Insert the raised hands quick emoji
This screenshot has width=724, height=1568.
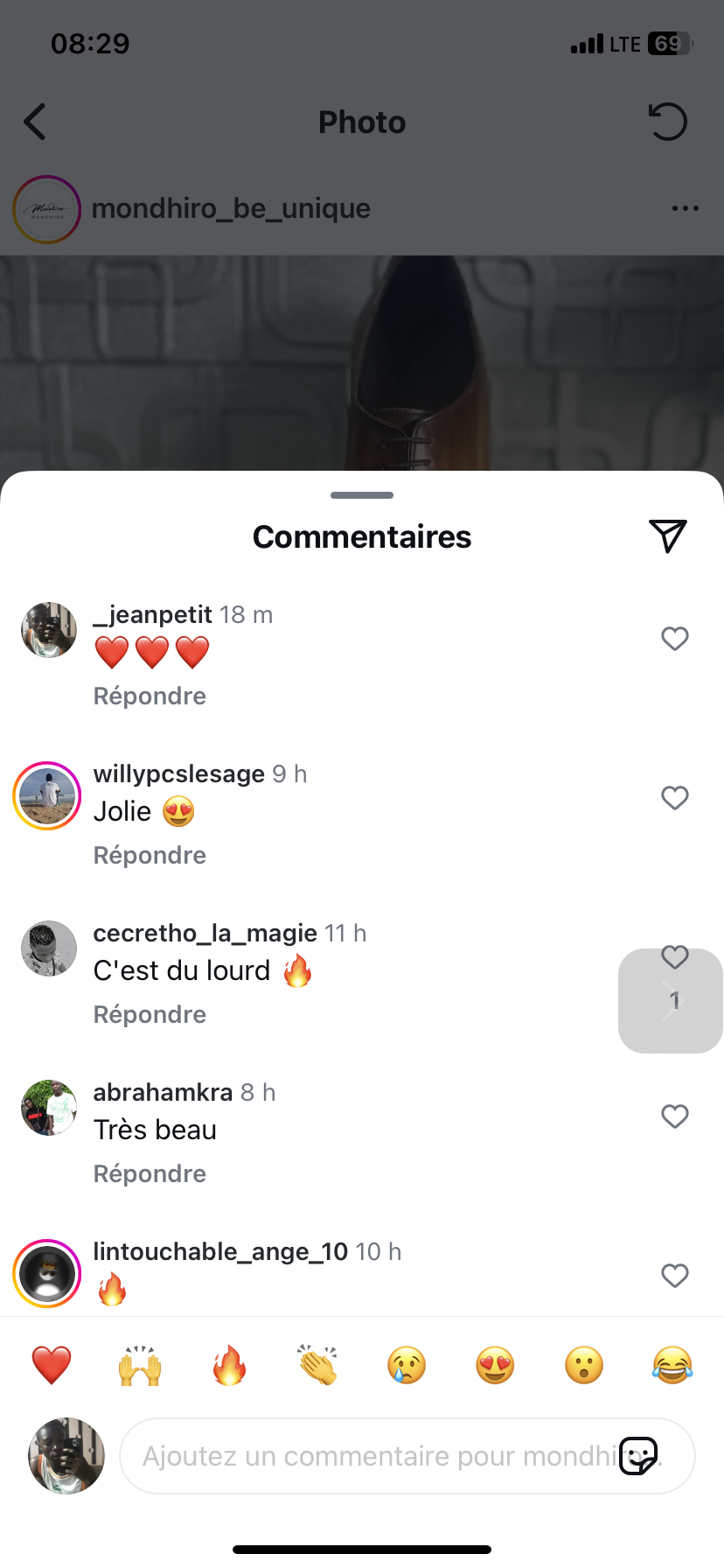140,1365
